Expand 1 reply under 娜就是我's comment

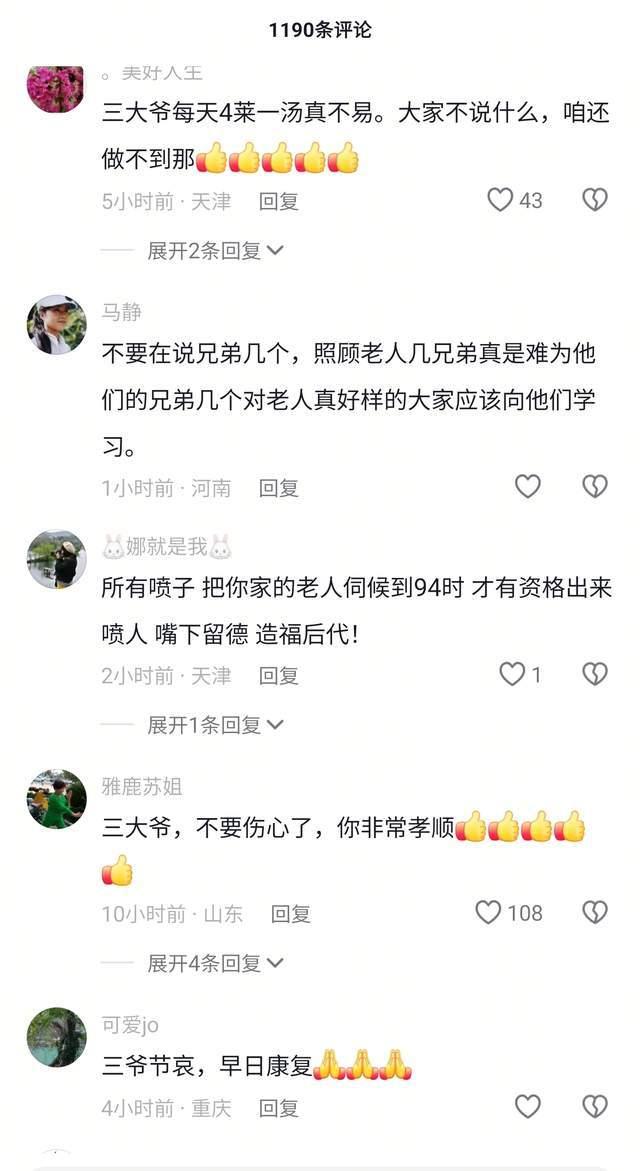coord(215,725)
